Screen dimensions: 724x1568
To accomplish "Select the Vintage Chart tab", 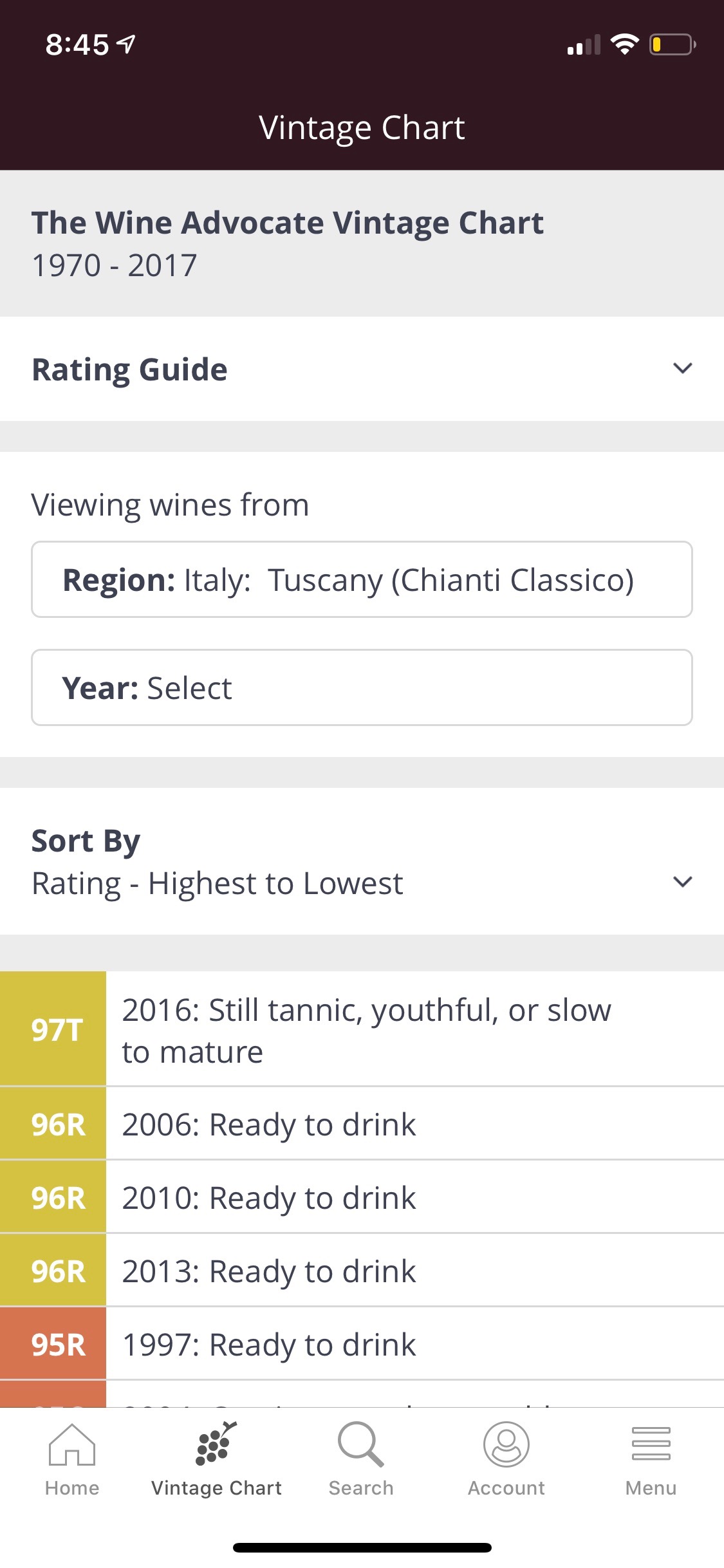I will click(x=216, y=1460).
